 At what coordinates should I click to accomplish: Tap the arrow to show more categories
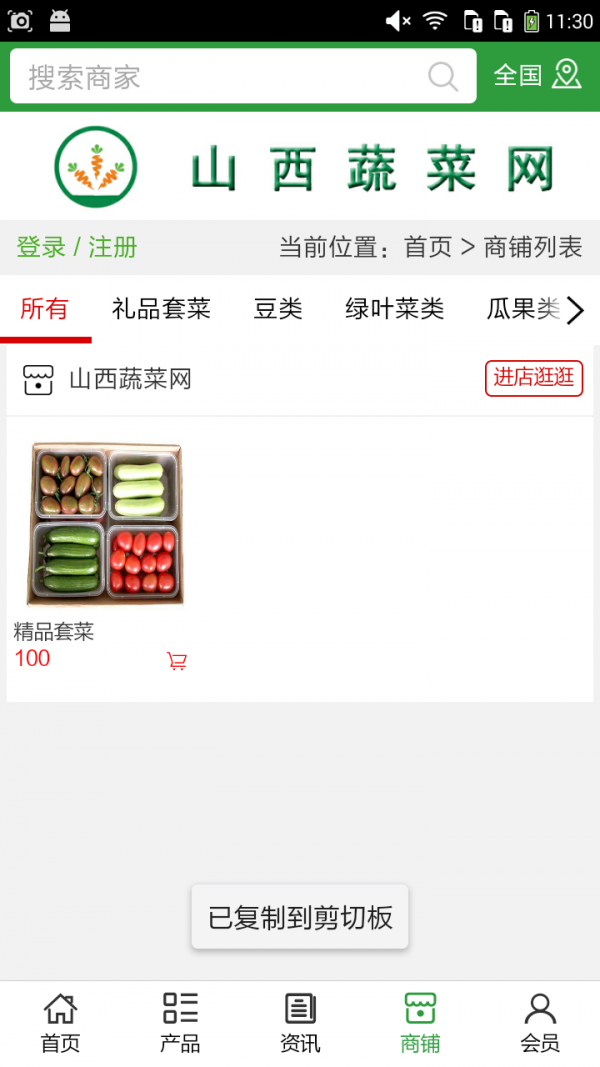[575, 311]
